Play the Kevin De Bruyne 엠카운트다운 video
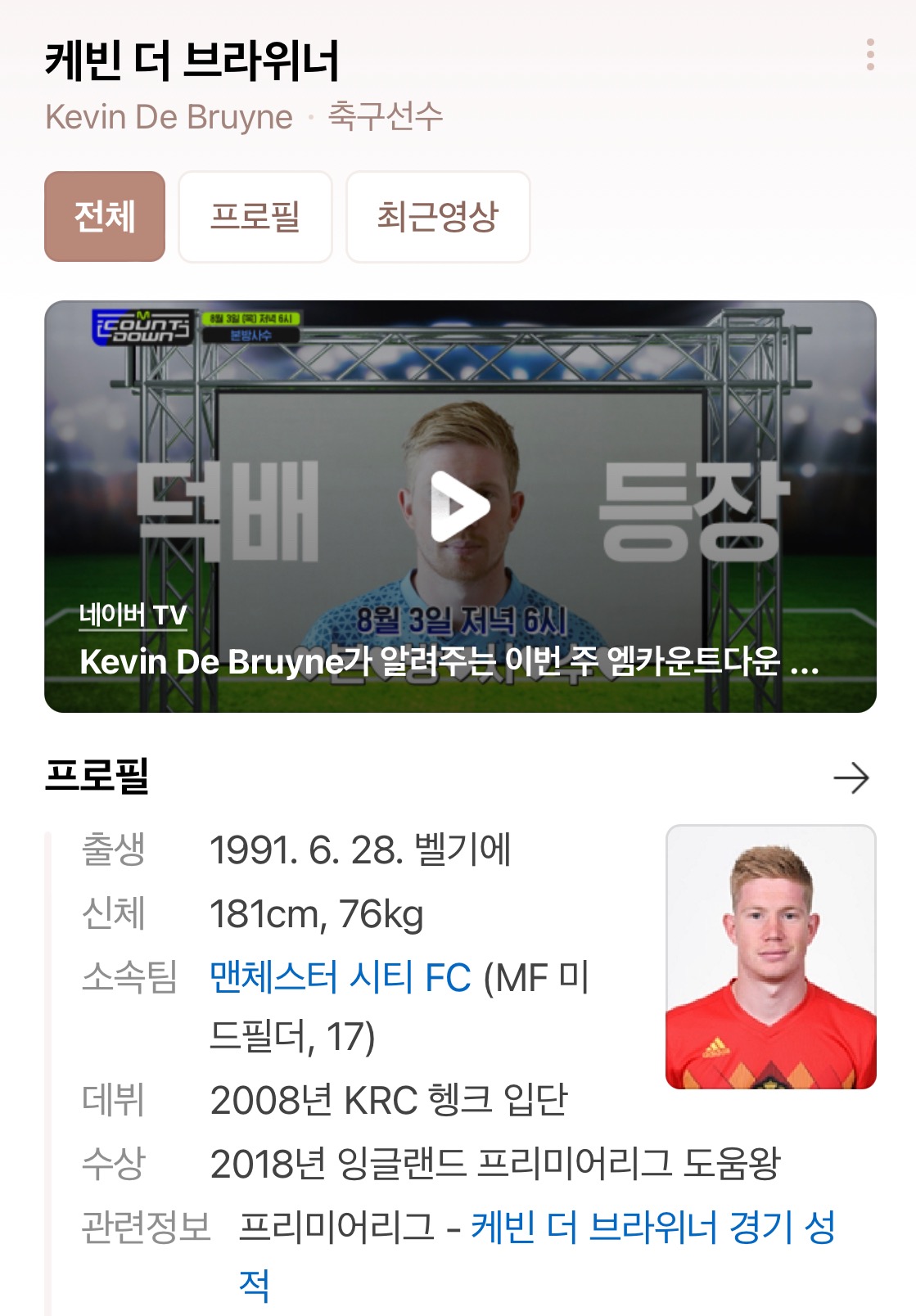Screen dimensions: 916x1316 click(460, 506)
